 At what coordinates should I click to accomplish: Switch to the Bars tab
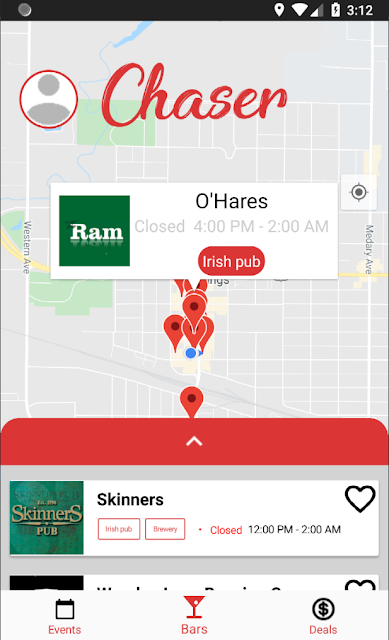point(194,616)
